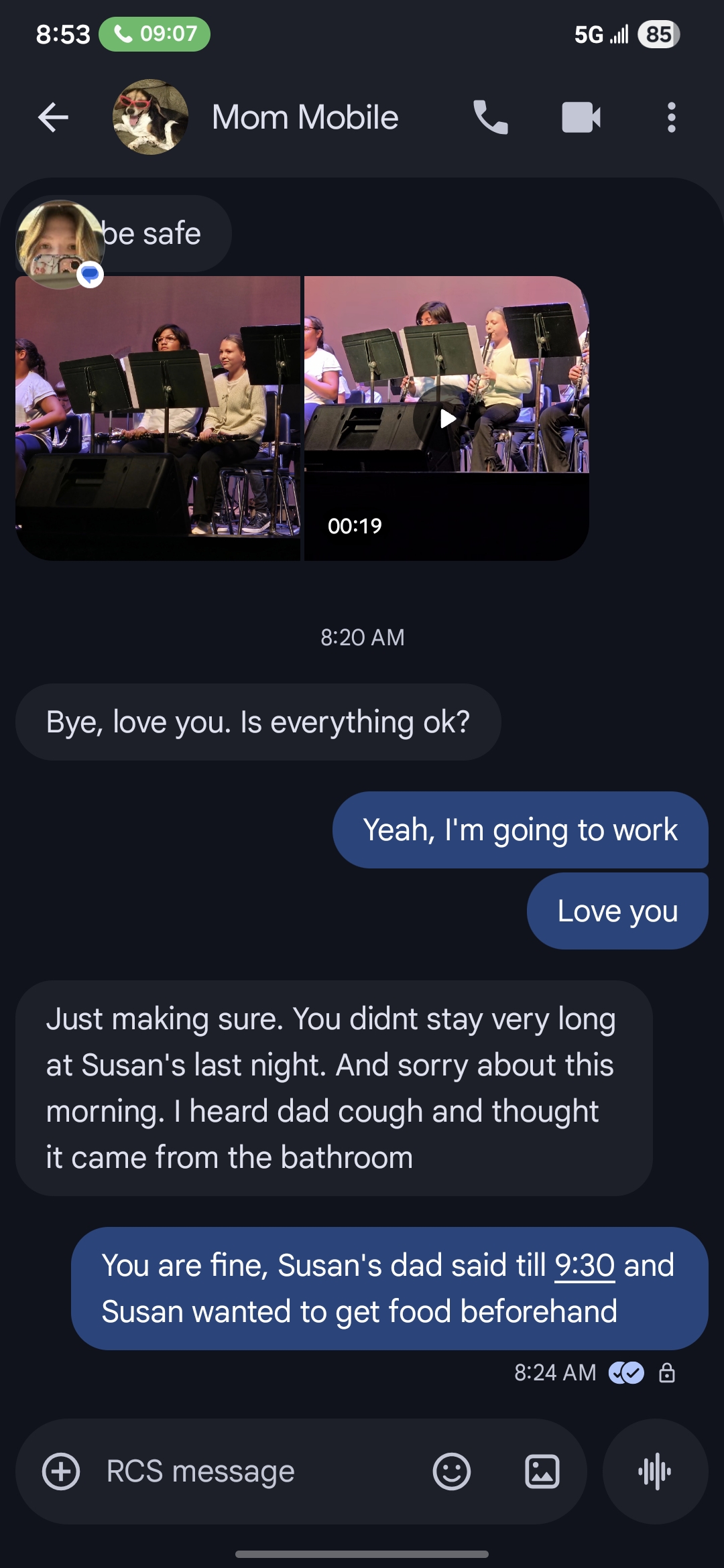Tap the 9:30 time link

pyautogui.click(x=585, y=1266)
